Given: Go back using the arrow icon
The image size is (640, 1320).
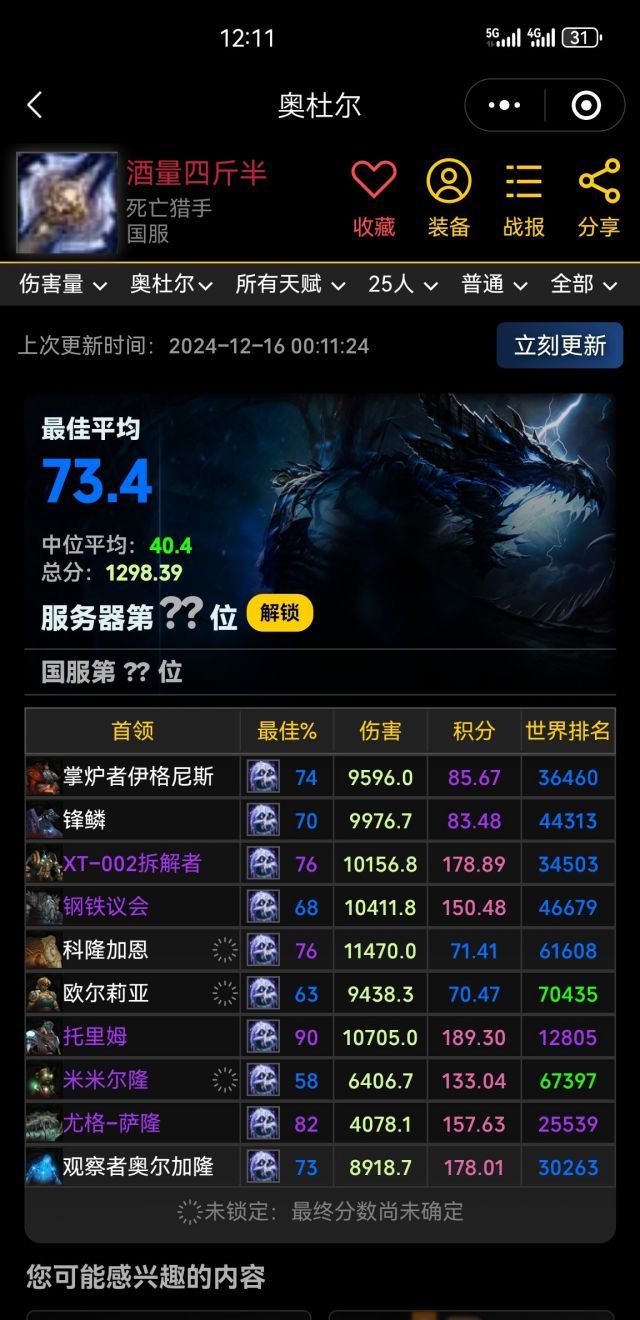Looking at the screenshot, I should 35,105.
